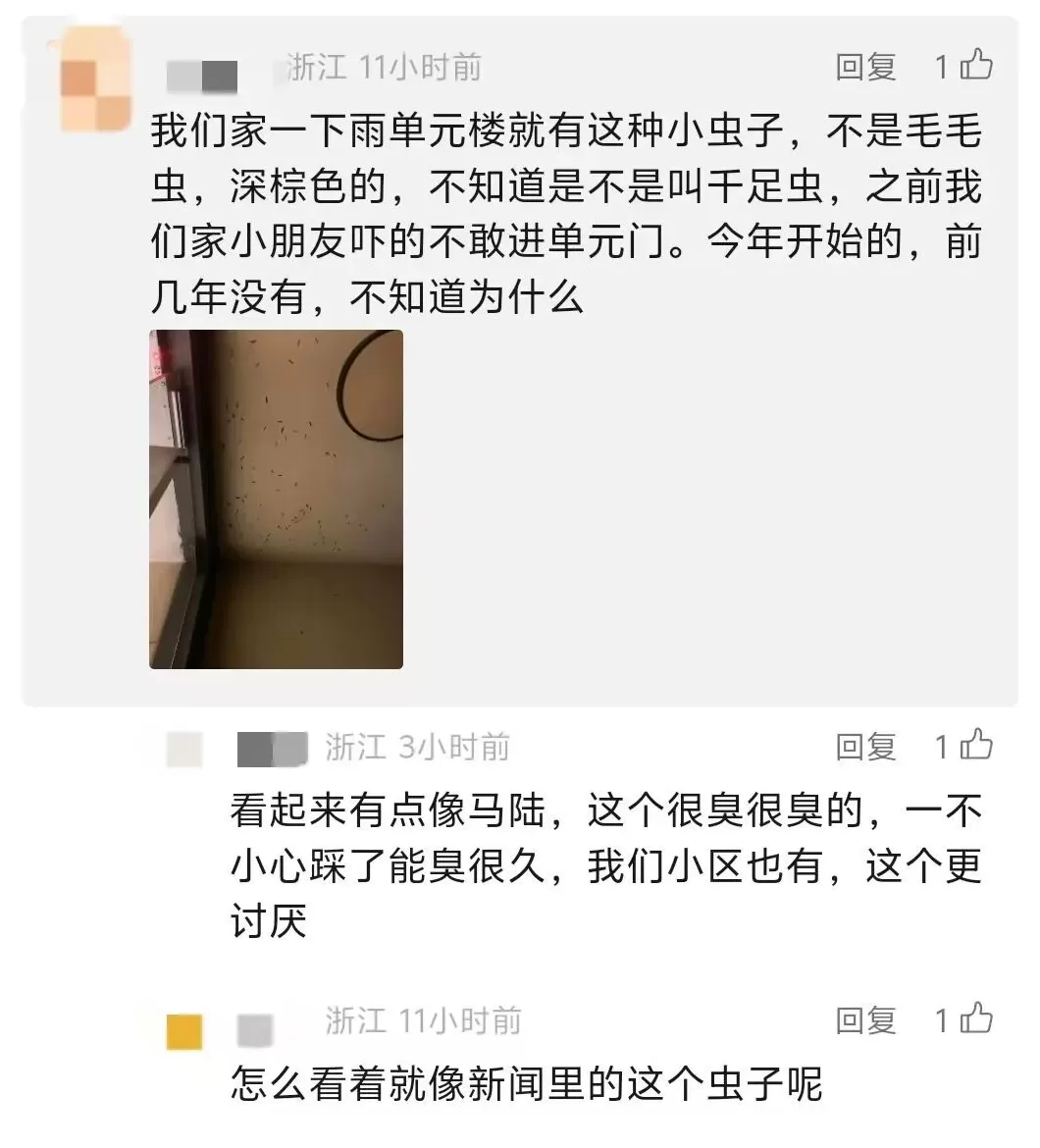The height and width of the screenshot is (1148, 1040).
Task: Like the comment about 小虫子 in 单元楼
Action: [976, 66]
